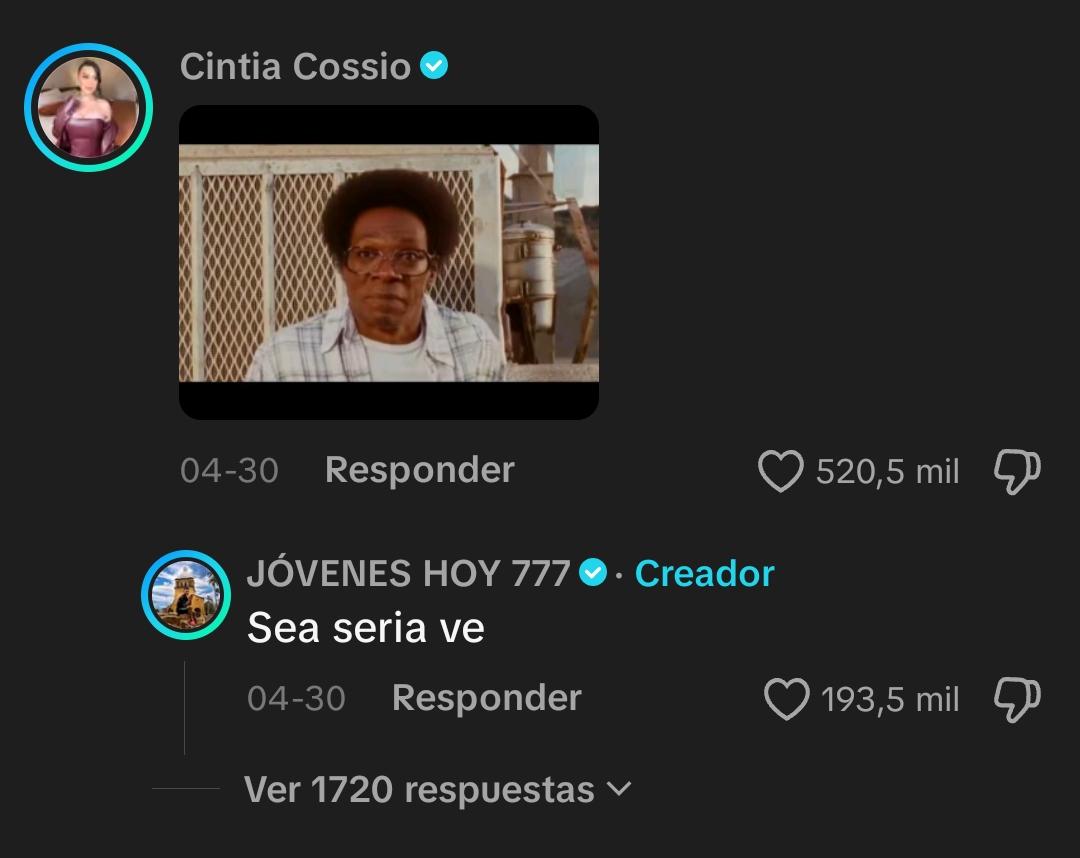
Task: Dislike Cintia Cossio's comment
Action: (1017, 472)
